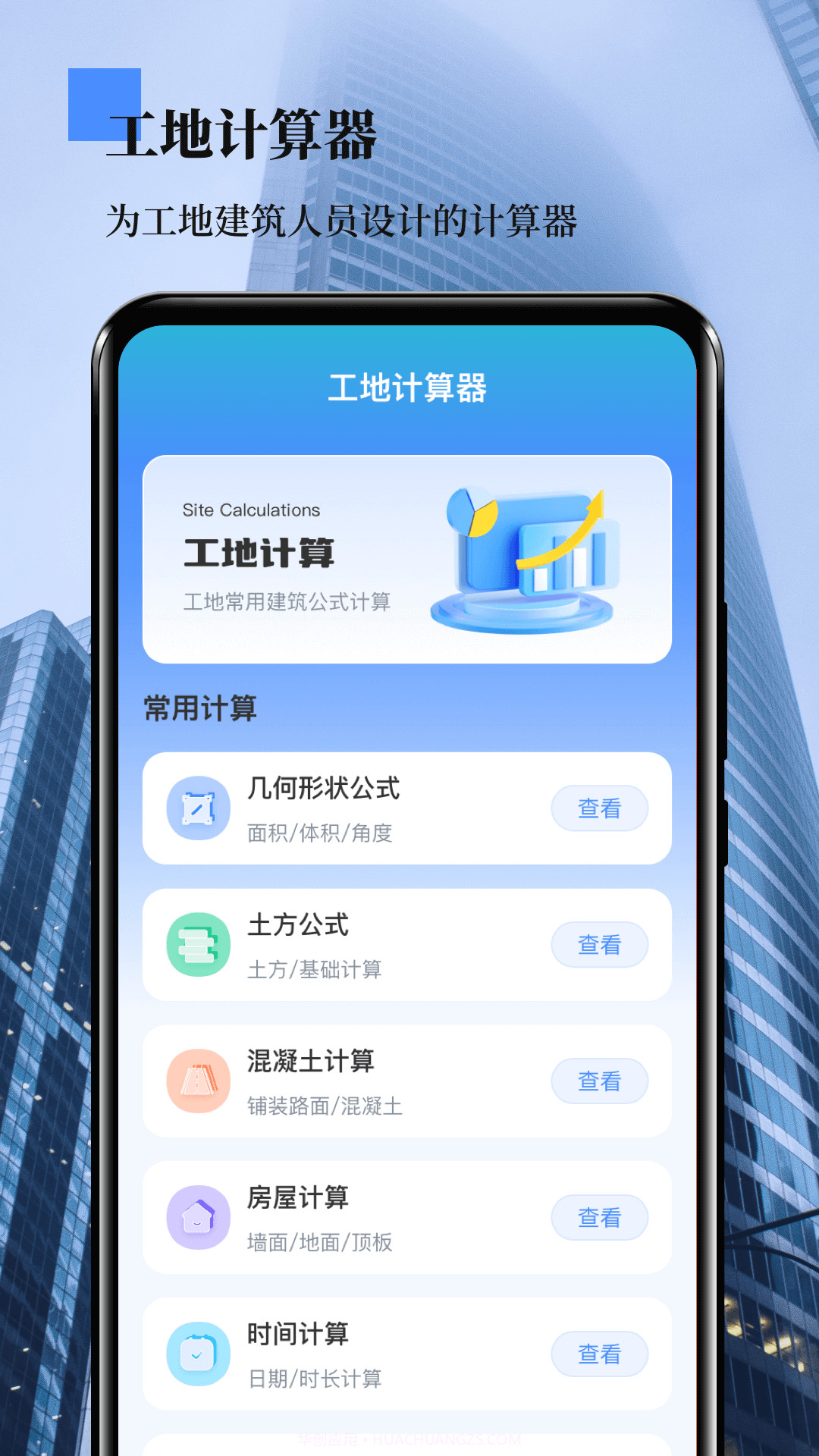Viewport: 819px width, 1456px height.
Task: Tap 查看 beside 房屋计算
Action: point(600,1217)
